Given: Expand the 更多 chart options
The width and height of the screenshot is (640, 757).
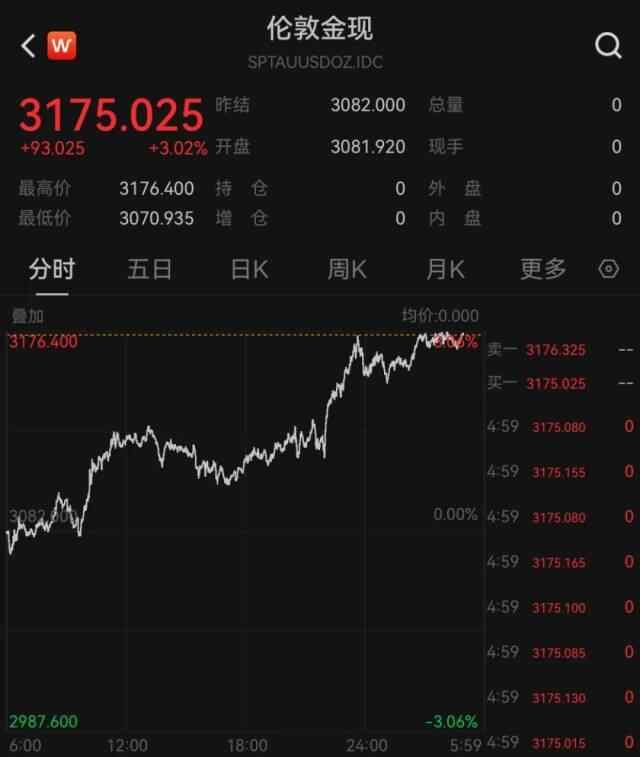Looking at the screenshot, I should [543, 269].
